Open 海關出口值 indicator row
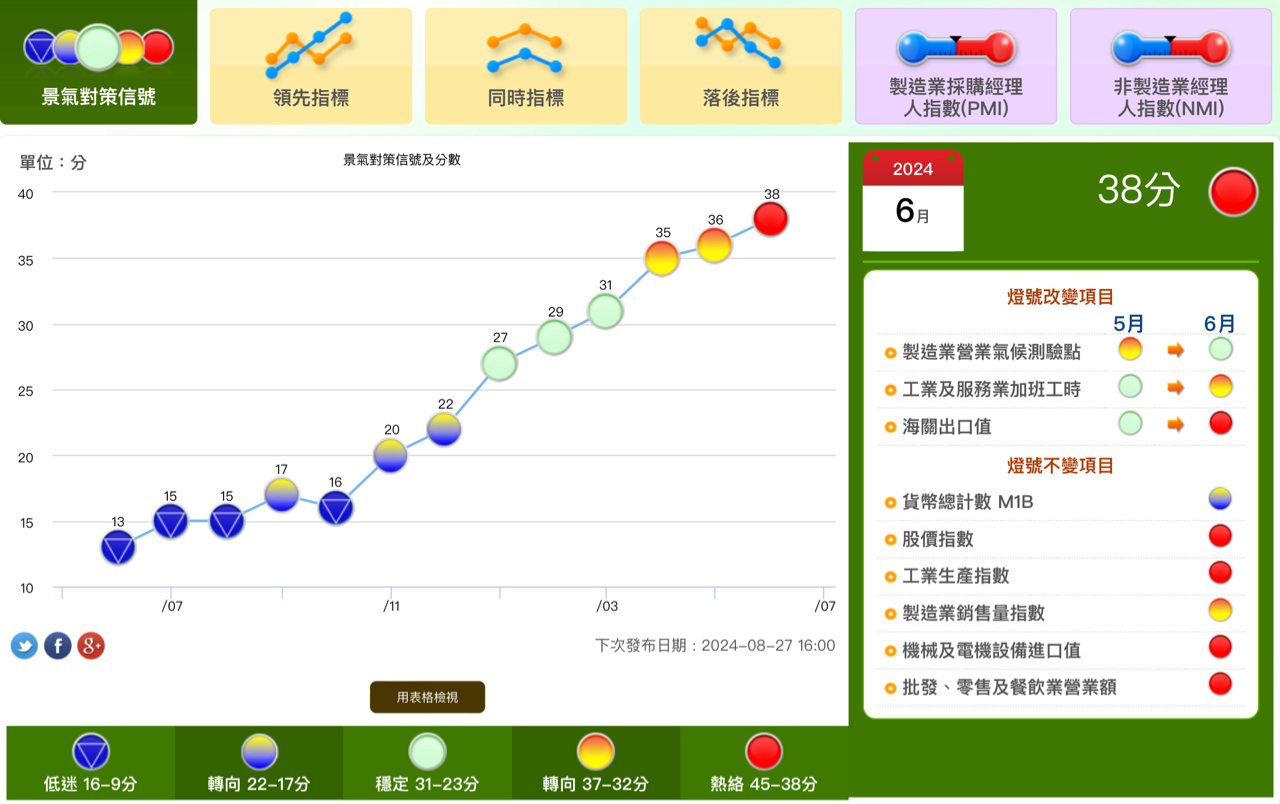 tap(947, 426)
